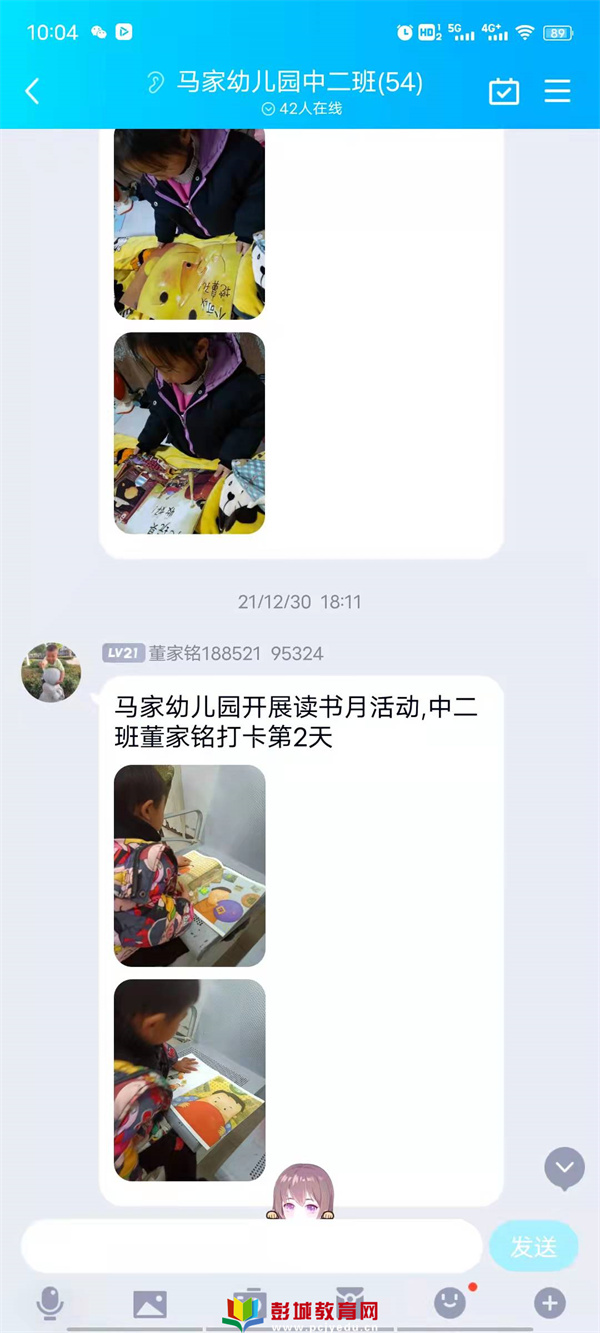Tap the 发送 send button
Image resolution: width=600 pixels, height=1333 pixels.
[533, 1247]
